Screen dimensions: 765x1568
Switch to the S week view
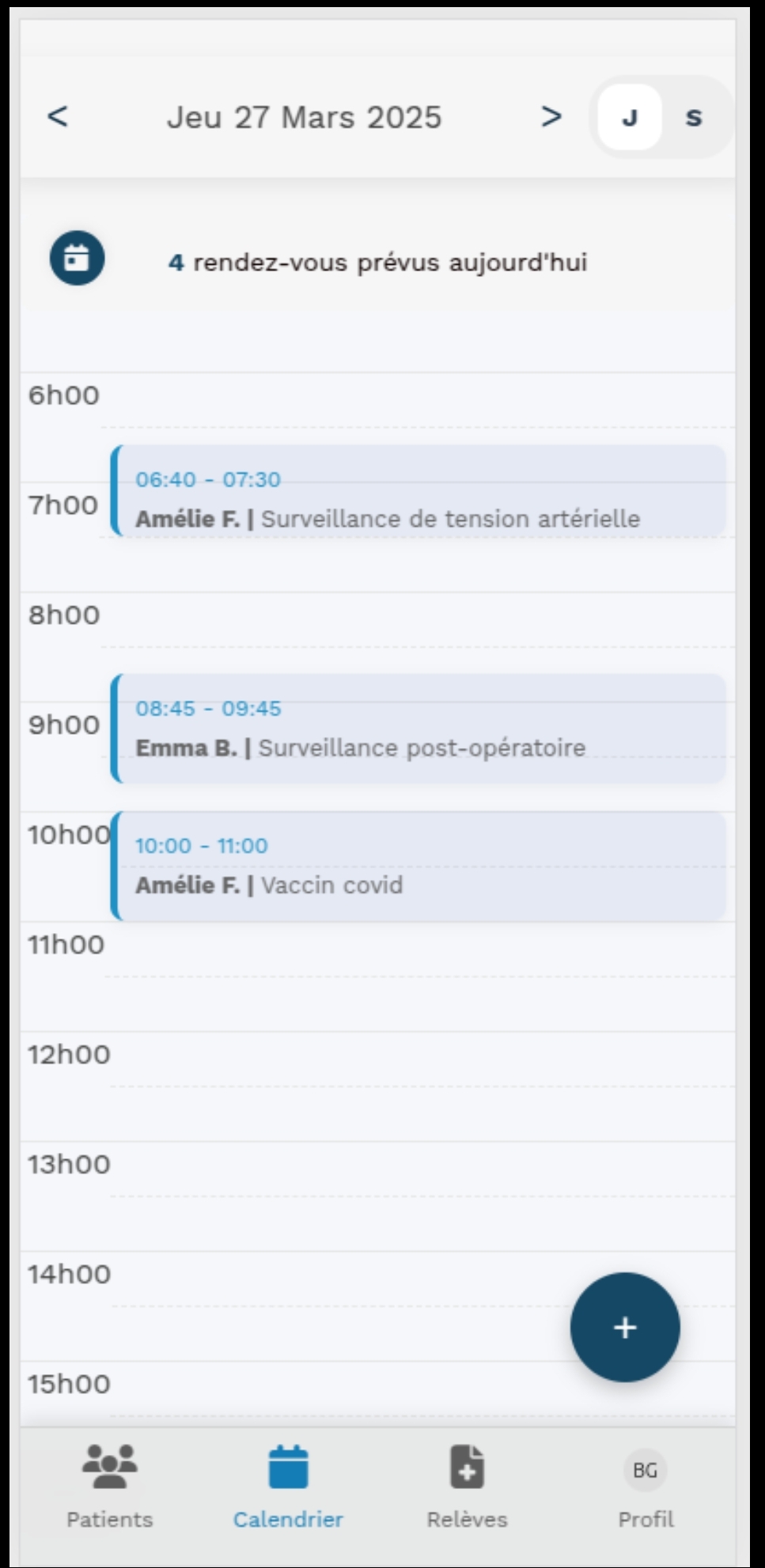pyautogui.click(x=693, y=117)
